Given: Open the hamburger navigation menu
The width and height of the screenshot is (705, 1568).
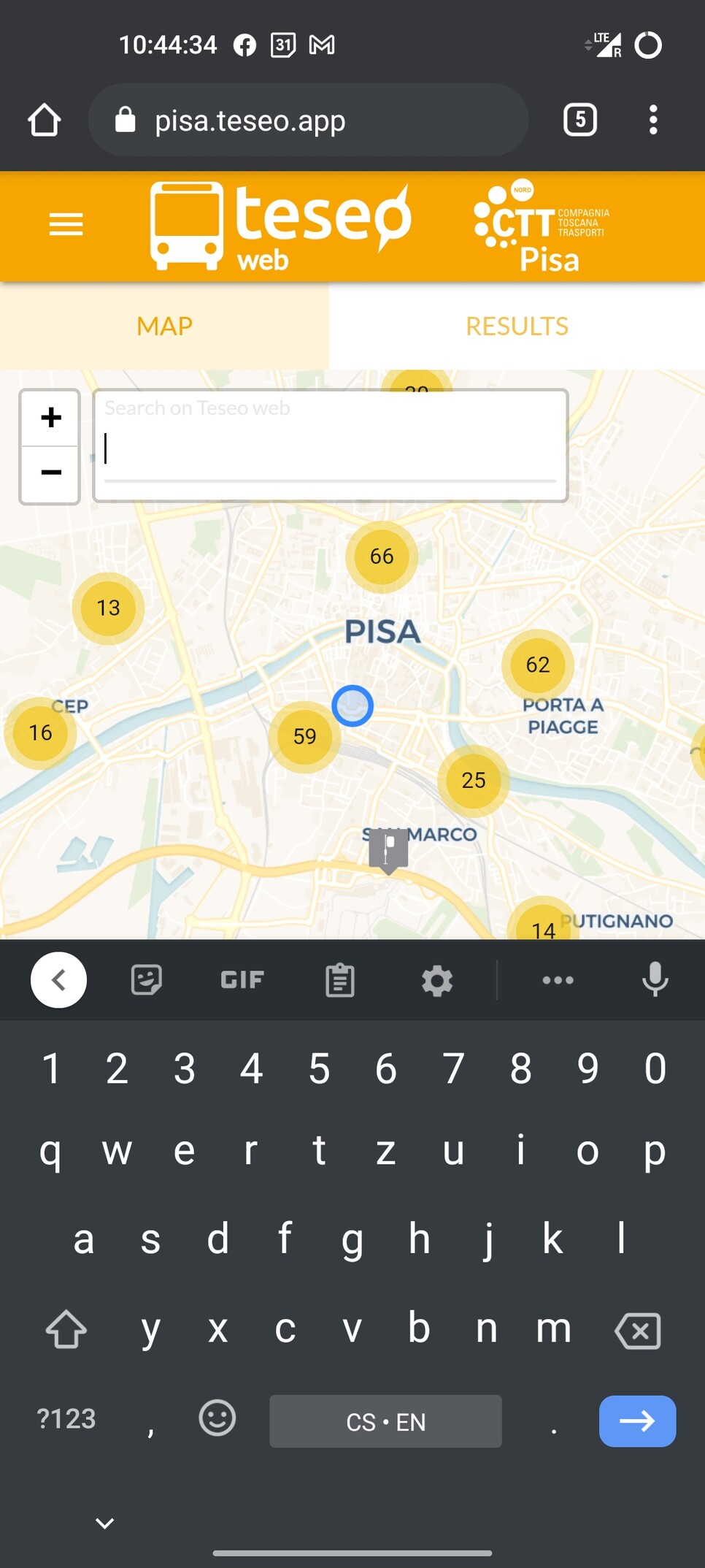Looking at the screenshot, I should coord(66,225).
